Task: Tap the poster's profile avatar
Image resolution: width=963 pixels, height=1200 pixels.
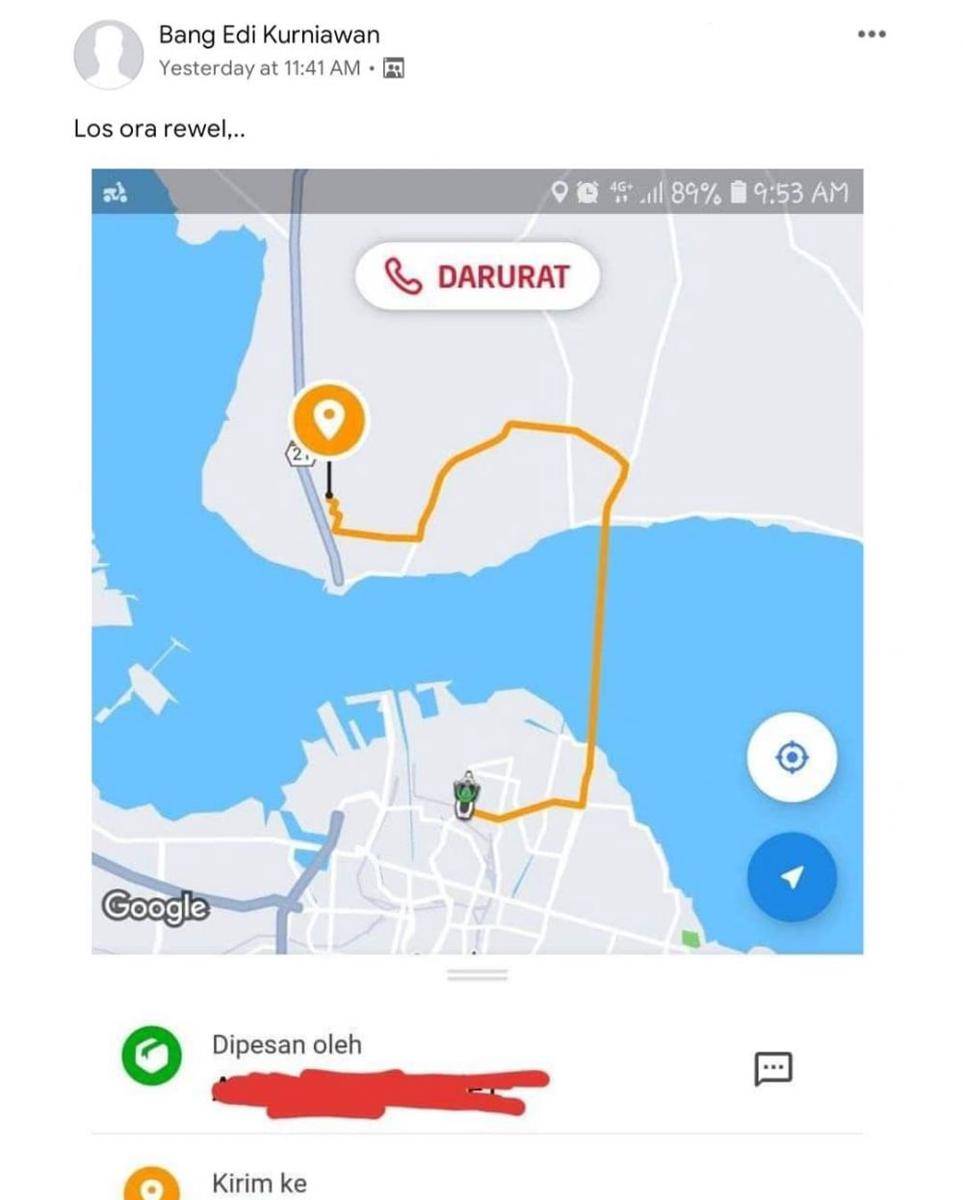Action: pos(108,54)
